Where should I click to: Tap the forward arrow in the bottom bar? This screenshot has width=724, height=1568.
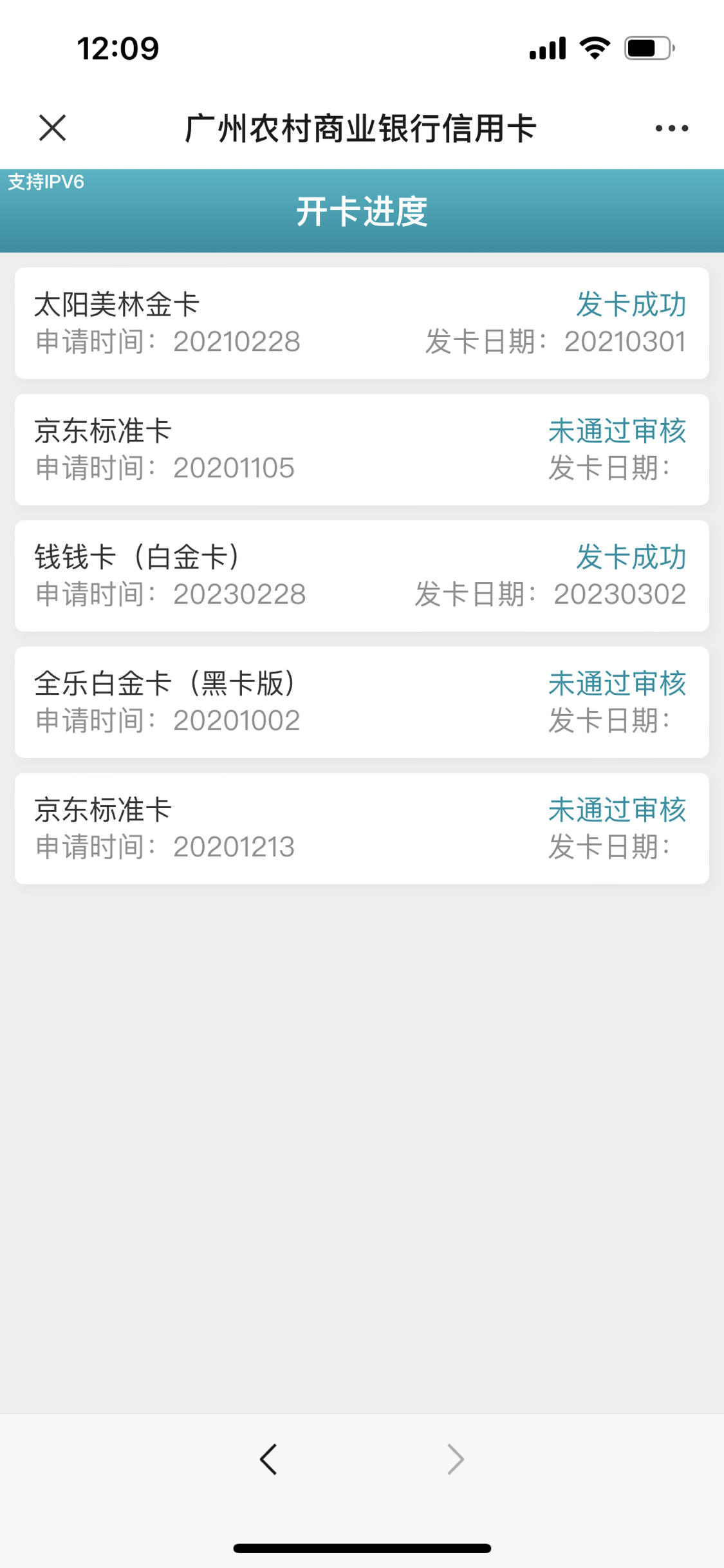[455, 1459]
